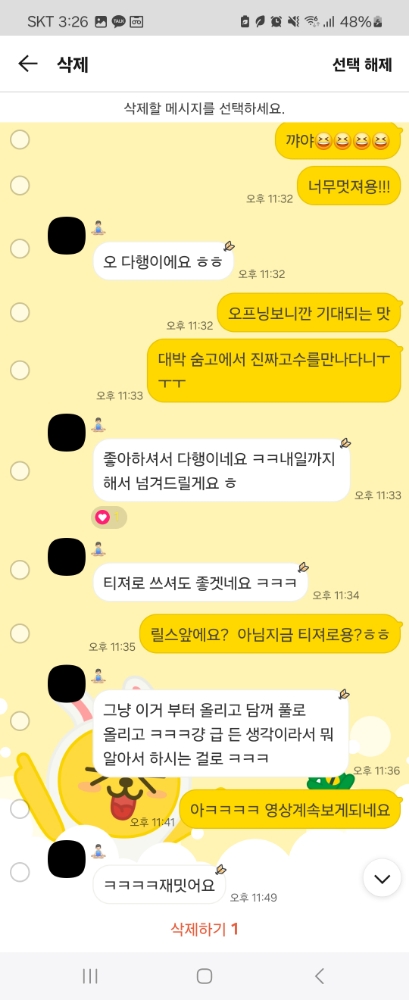Select the message 너무멋져용!!!

click(x=20, y=186)
